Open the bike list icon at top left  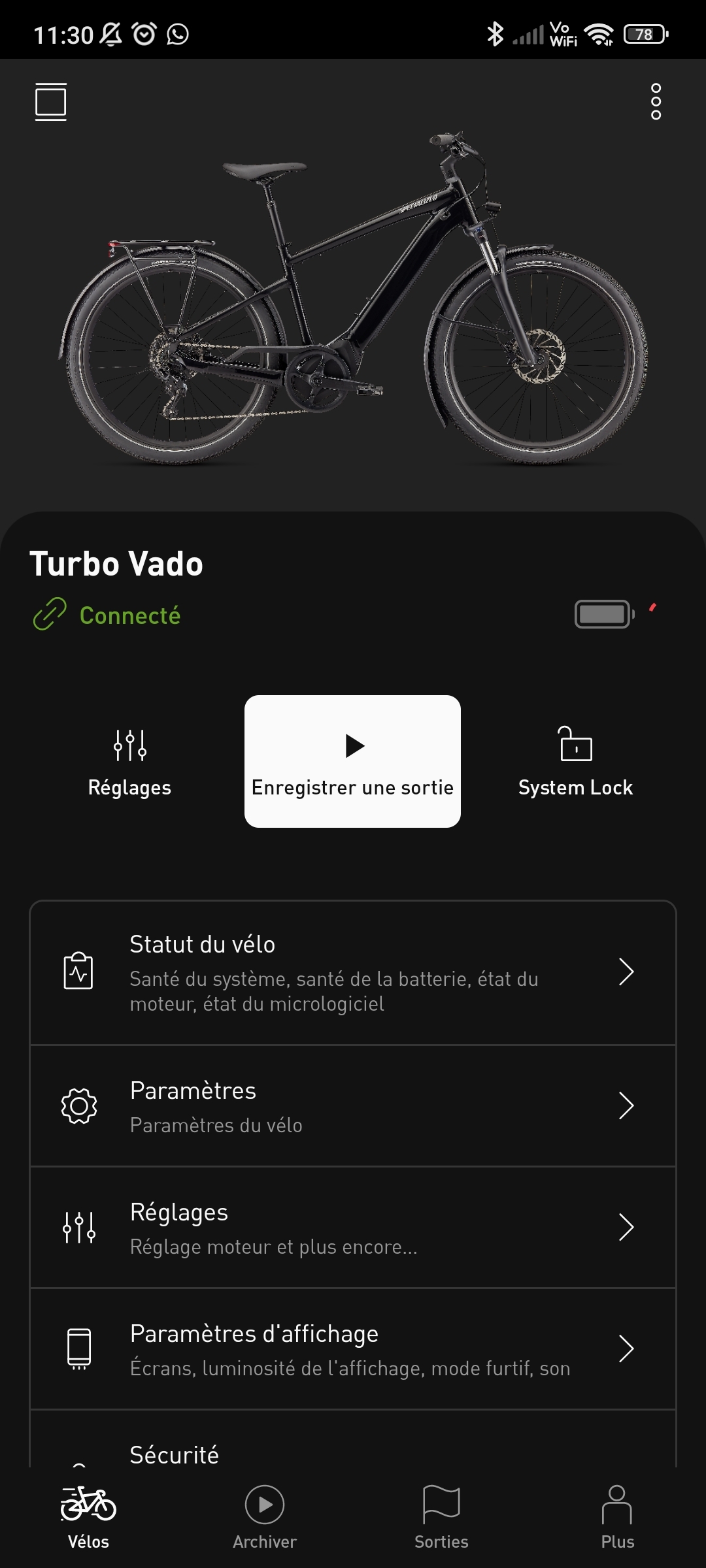50,102
